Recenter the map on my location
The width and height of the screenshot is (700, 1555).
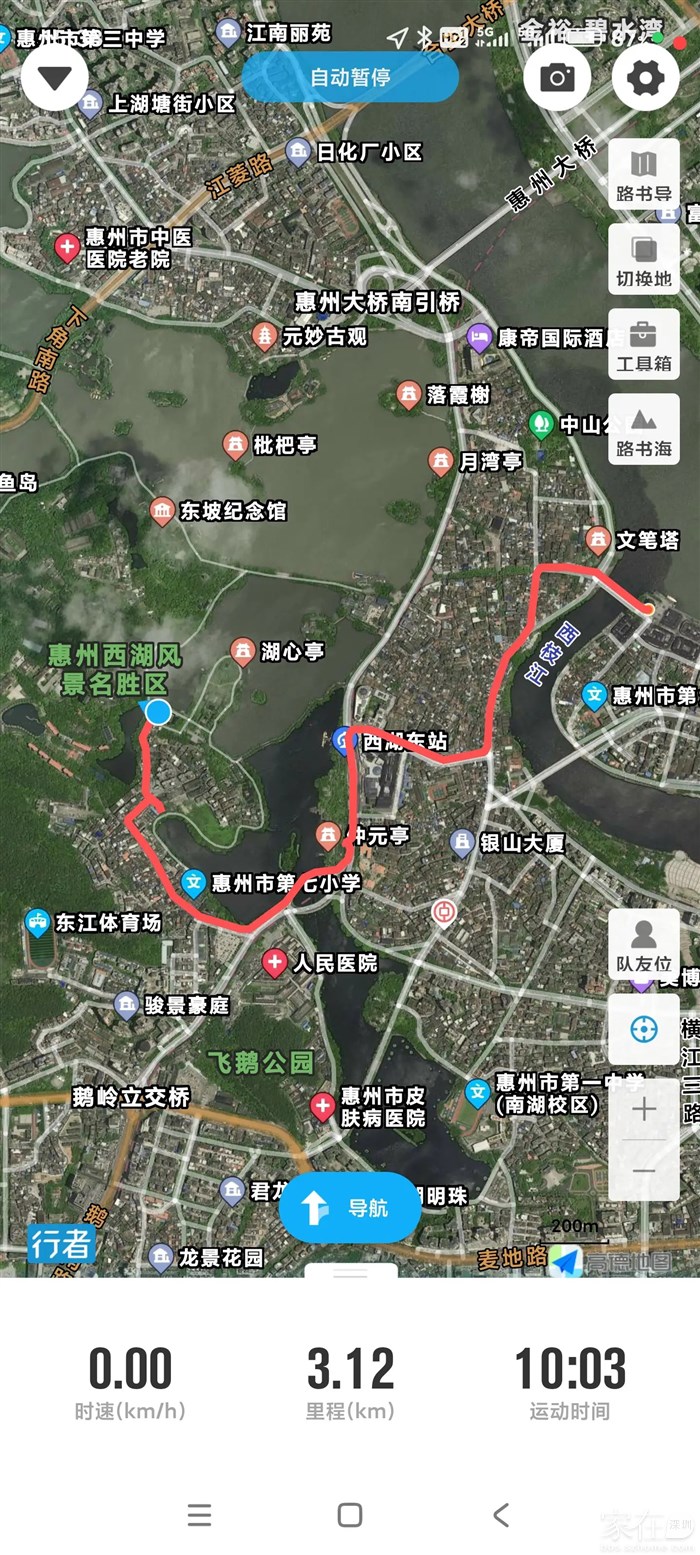point(644,1029)
